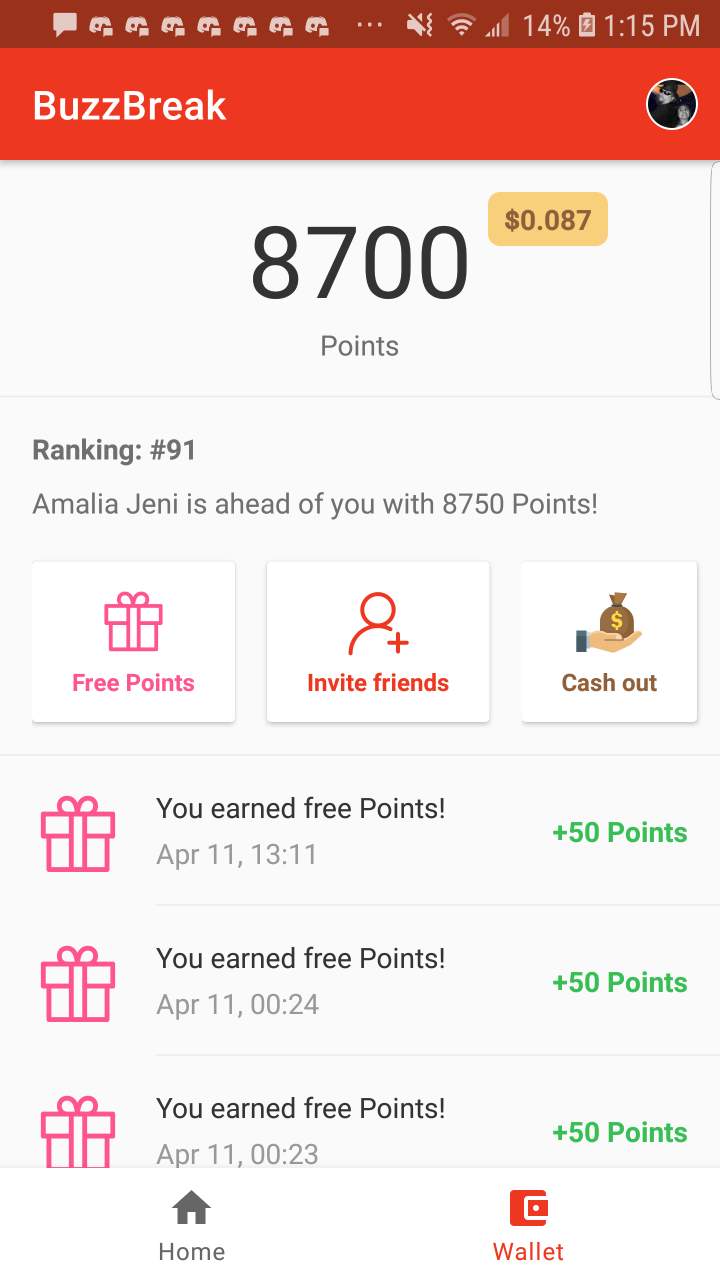
Task: Go to the Wallet tab
Action: (x=528, y=1226)
